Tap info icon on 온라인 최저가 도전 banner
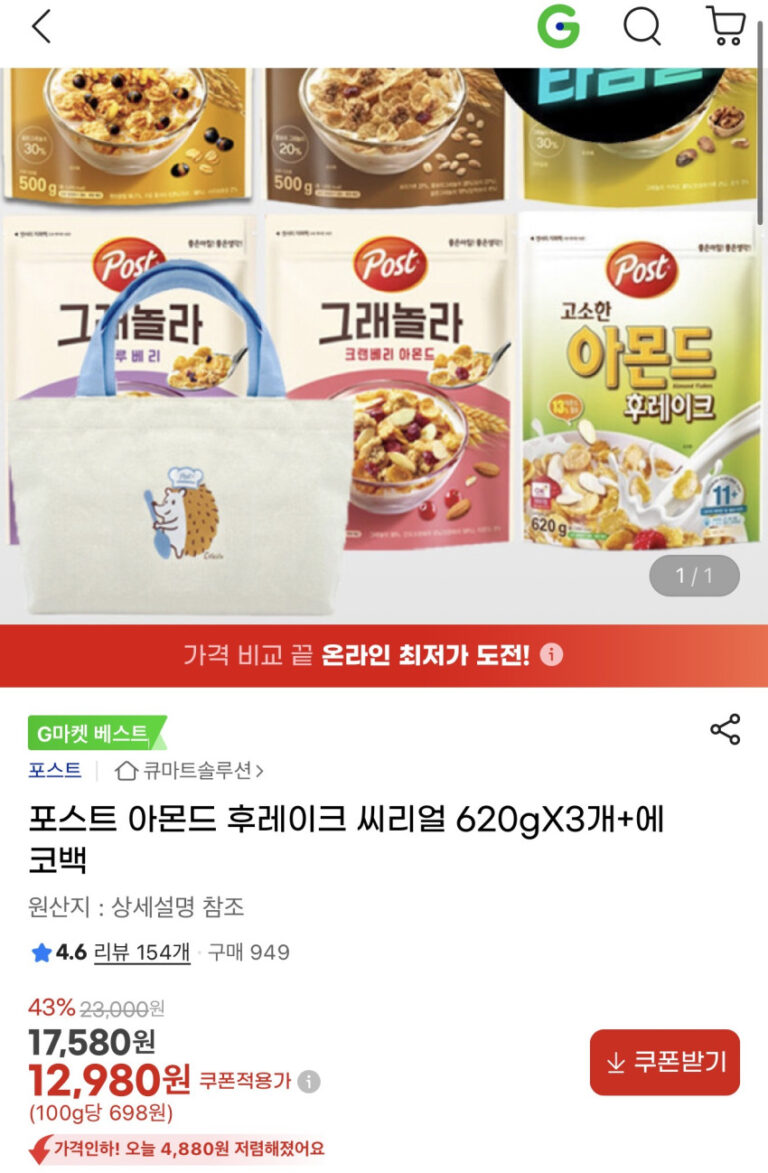The width and height of the screenshot is (768, 1173). (551, 655)
